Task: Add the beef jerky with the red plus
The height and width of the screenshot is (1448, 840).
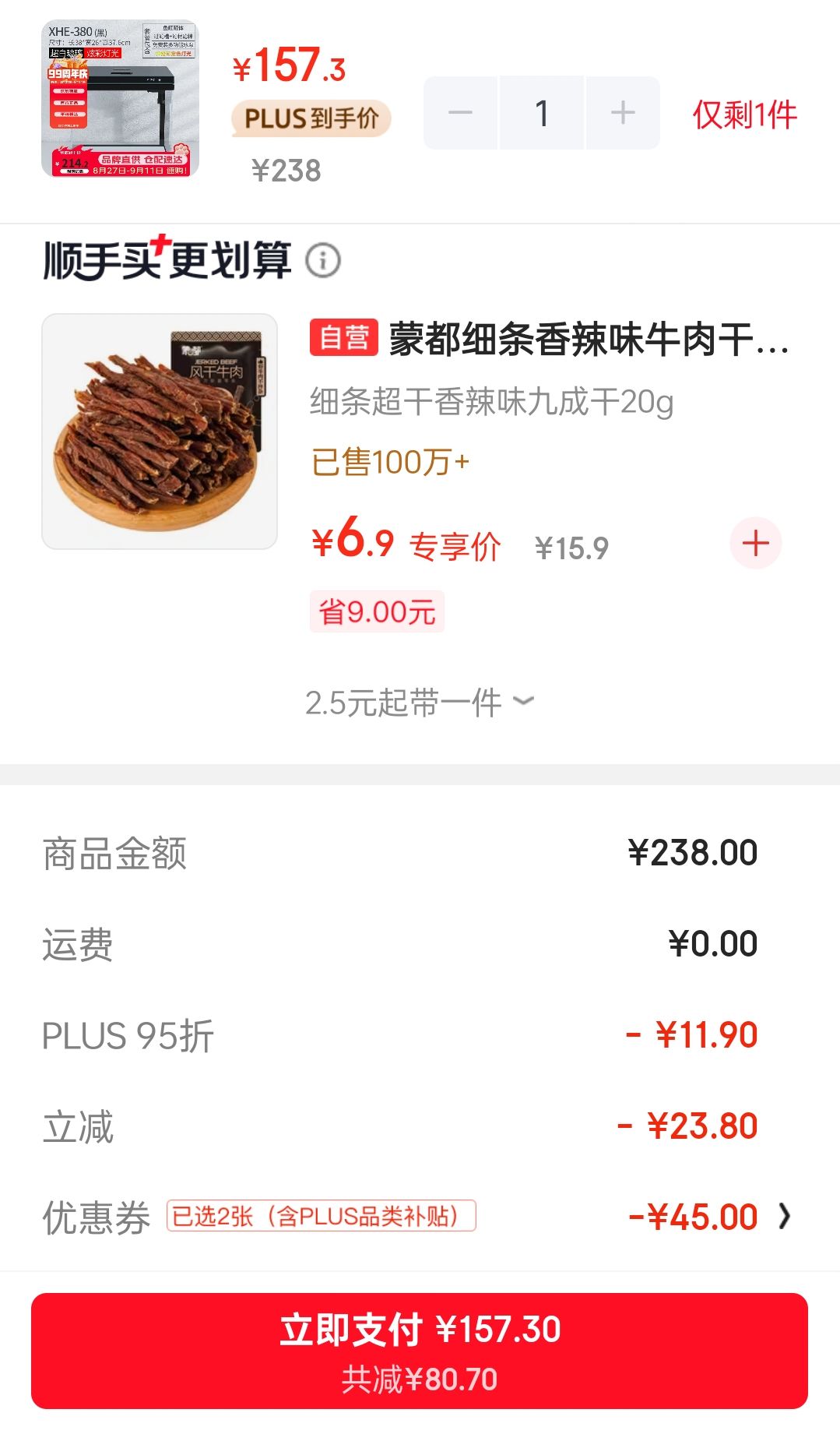Action: [755, 543]
